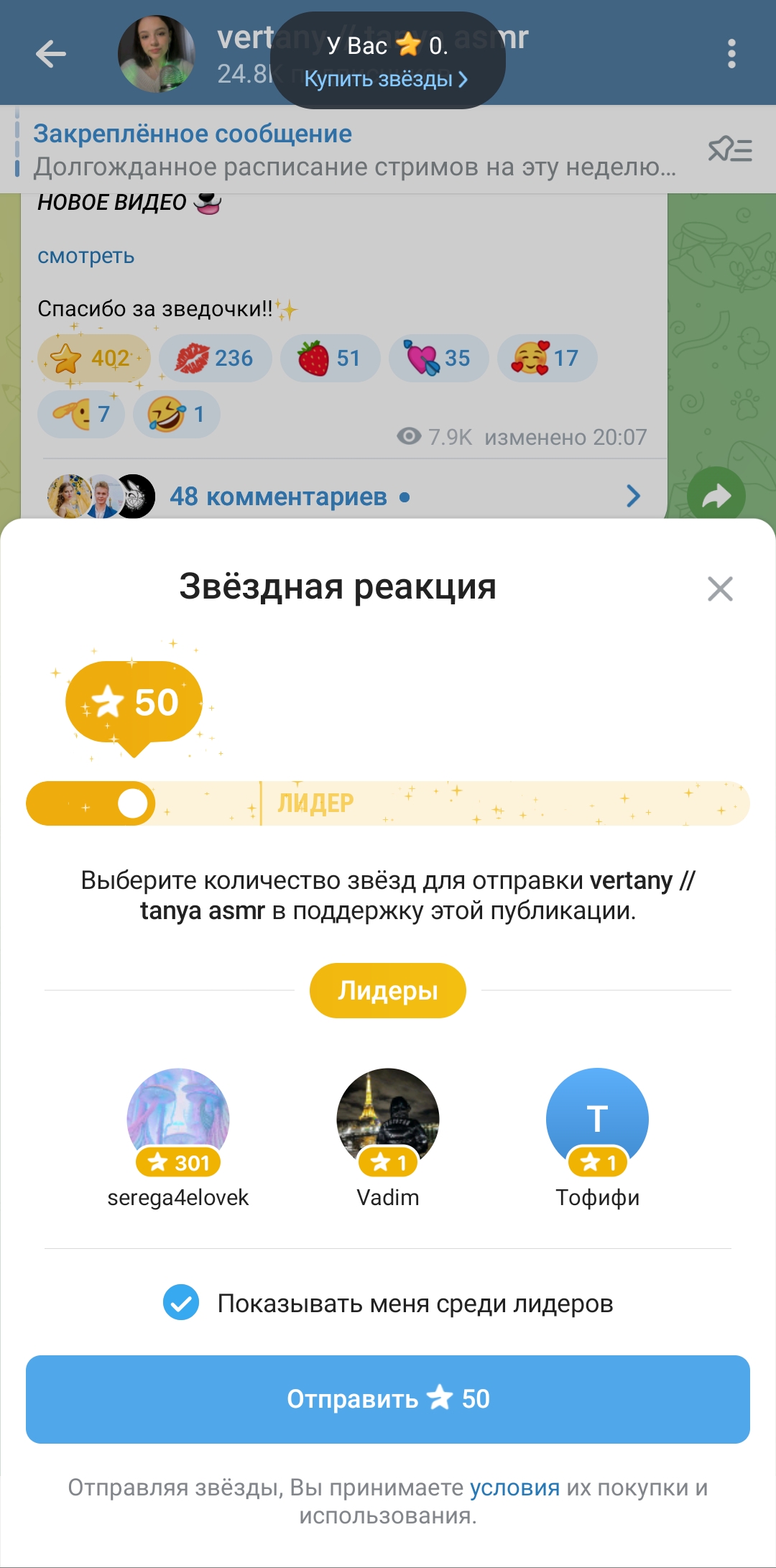Open the three-dot overflow menu
Viewport: 776px width, 1568px height.
(x=731, y=54)
